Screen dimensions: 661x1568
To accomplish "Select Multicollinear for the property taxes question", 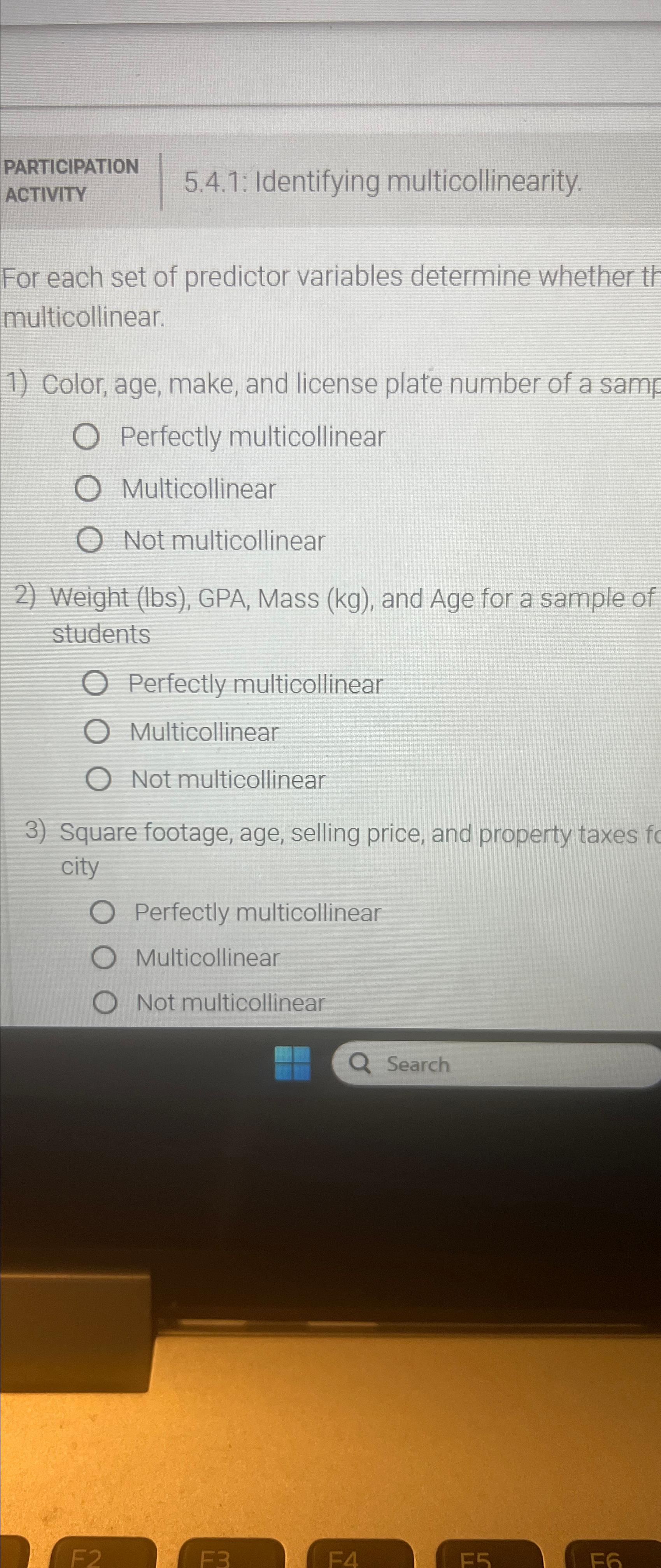I will [103, 957].
